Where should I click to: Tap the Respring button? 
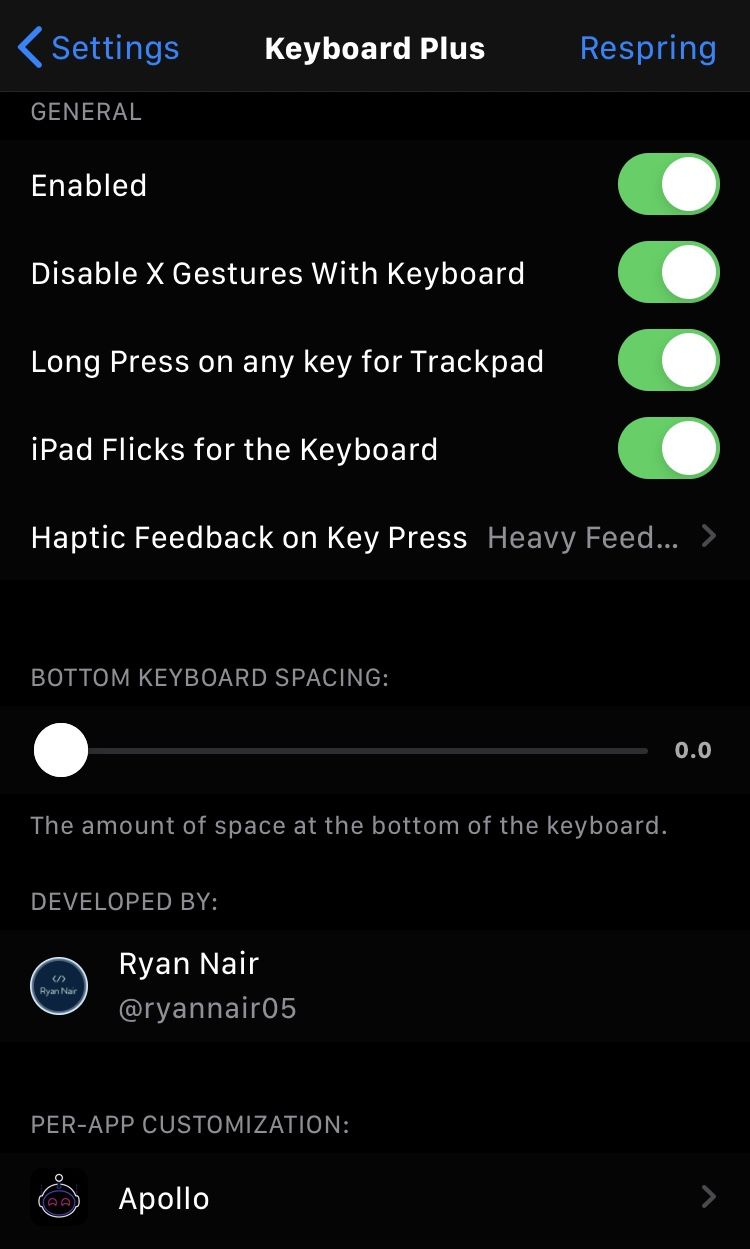[x=648, y=48]
